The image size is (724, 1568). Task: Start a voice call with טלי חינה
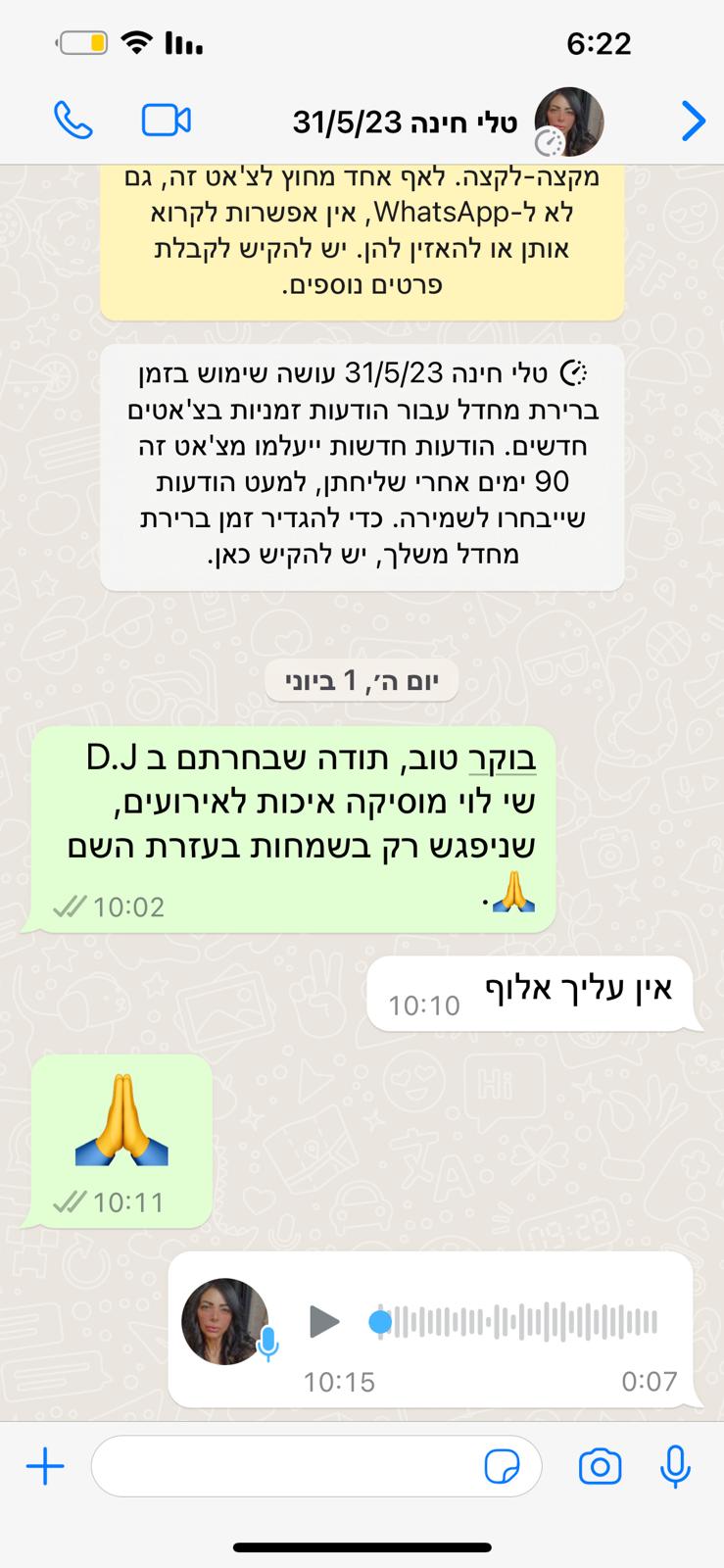pyautogui.click(x=73, y=122)
